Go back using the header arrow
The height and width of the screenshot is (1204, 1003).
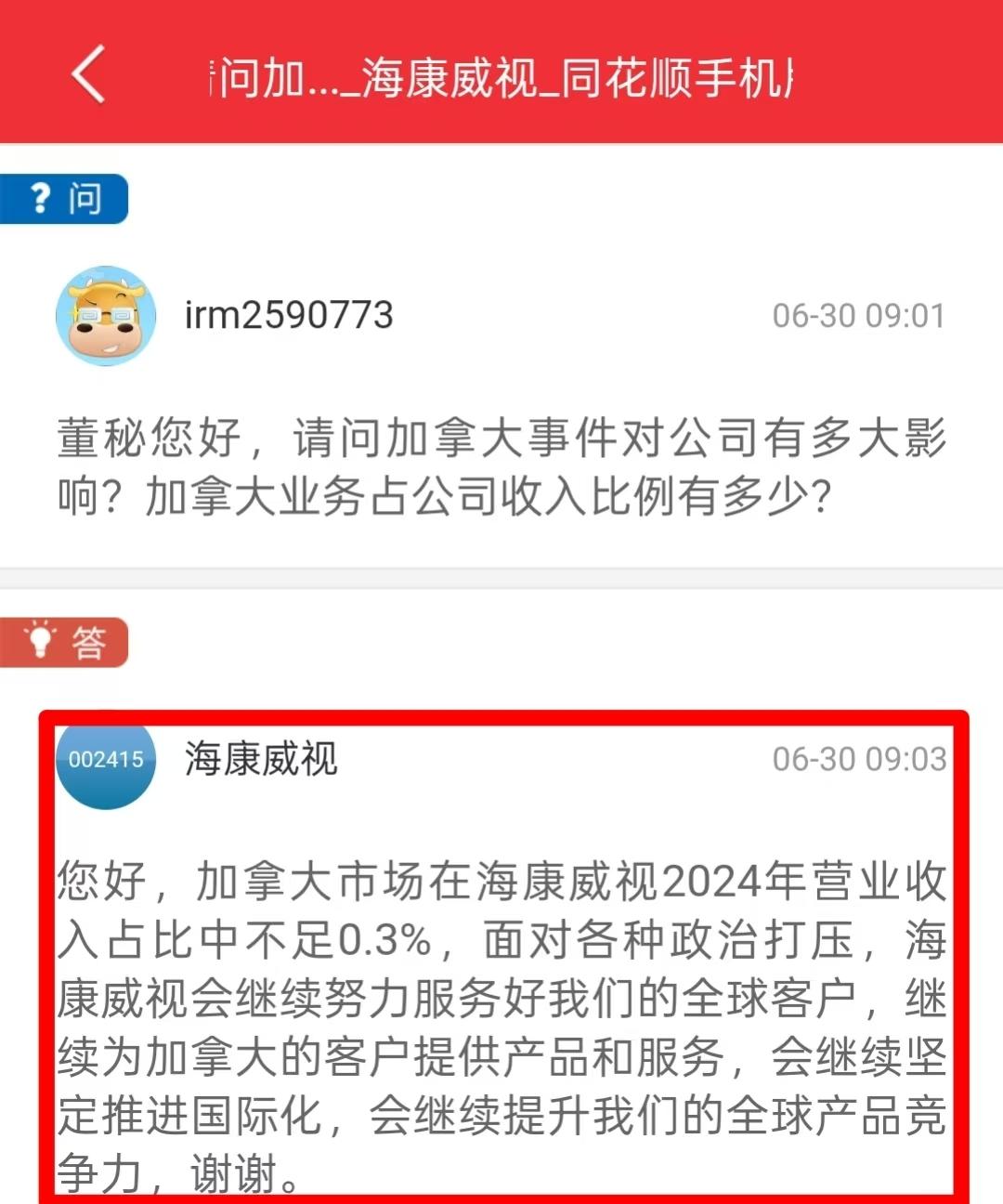pyautogui.click(x=88, y=74)
